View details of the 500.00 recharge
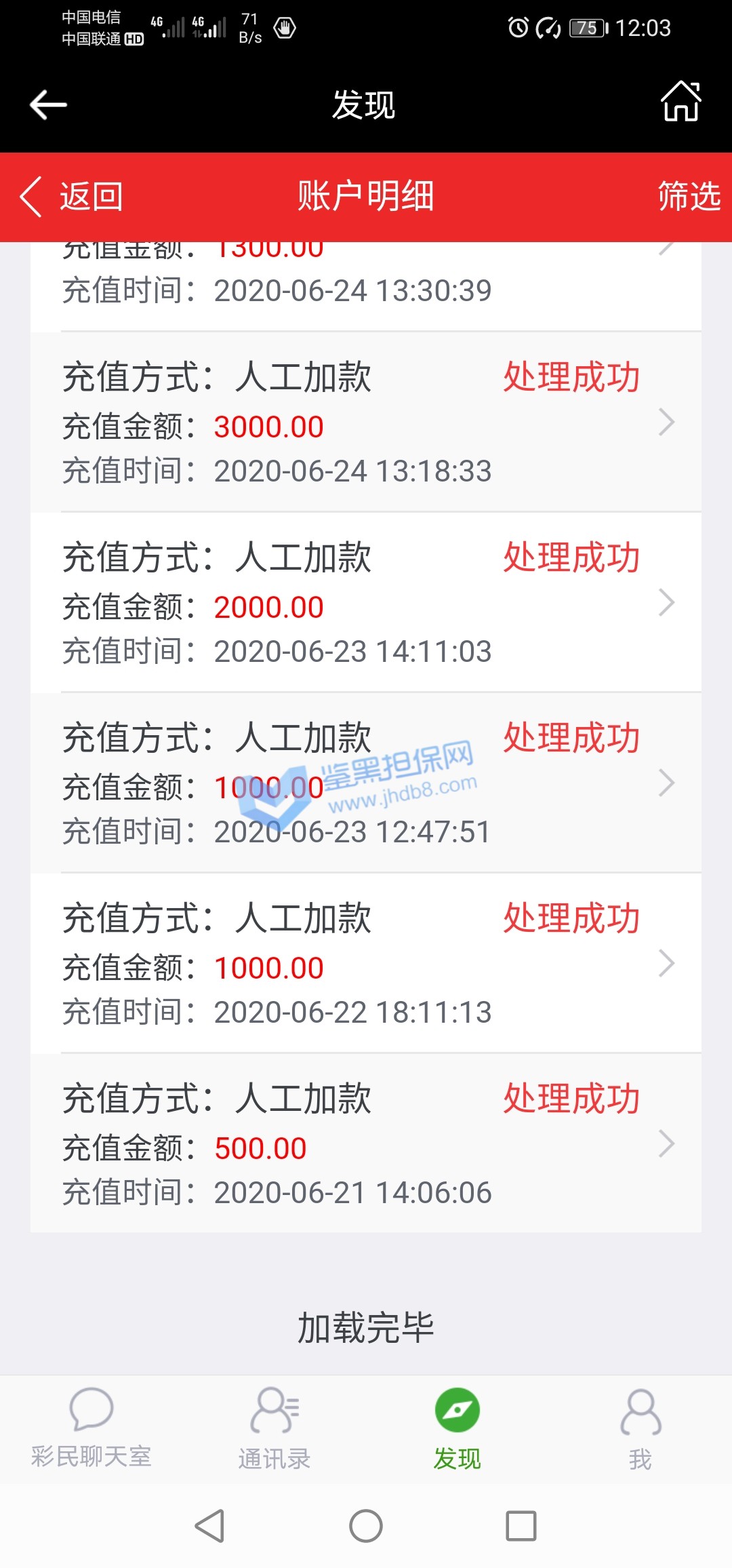 pyautogui.click(x=366, y=1144)
